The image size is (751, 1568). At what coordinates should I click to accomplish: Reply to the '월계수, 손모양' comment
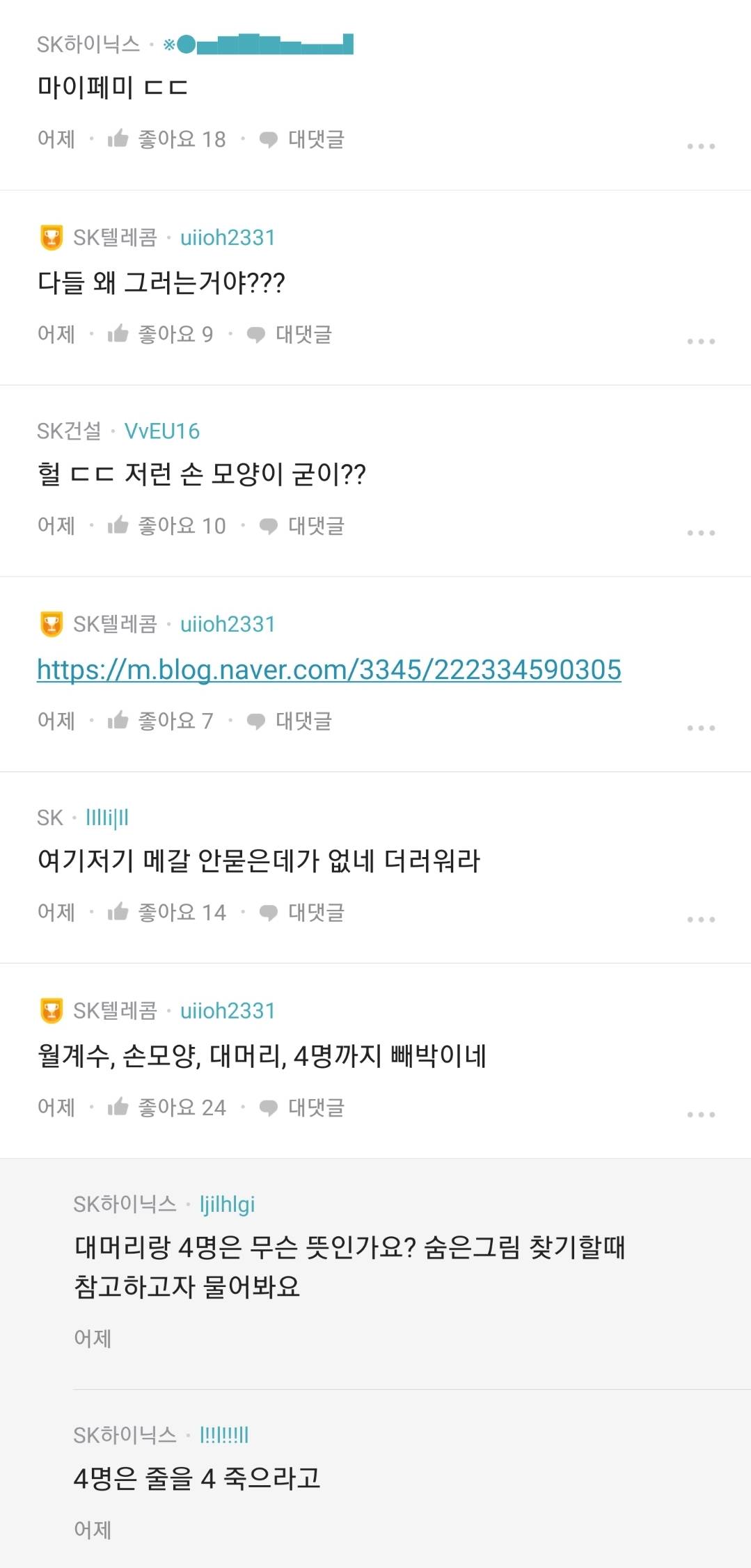[x=302, y=1107]
